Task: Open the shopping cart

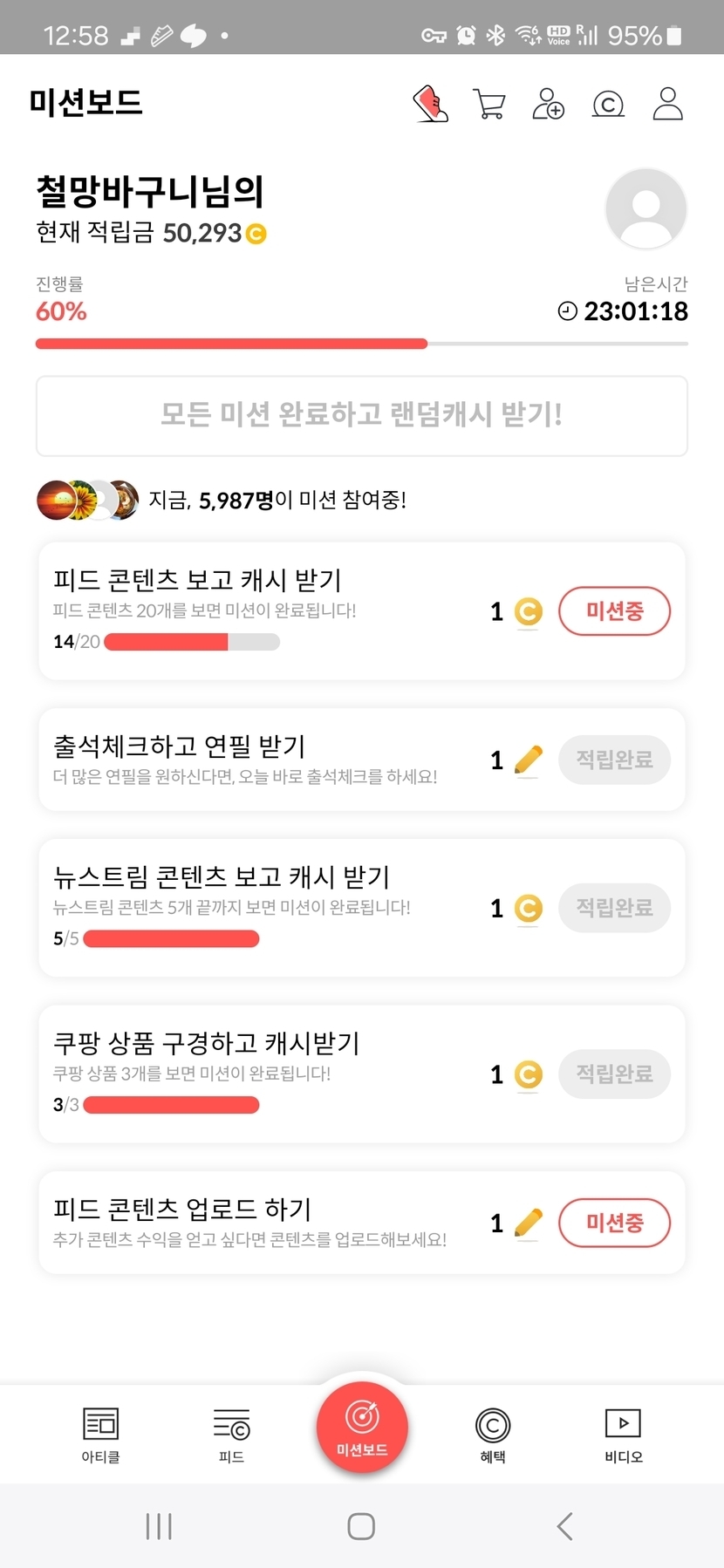Action: (488, 104)
